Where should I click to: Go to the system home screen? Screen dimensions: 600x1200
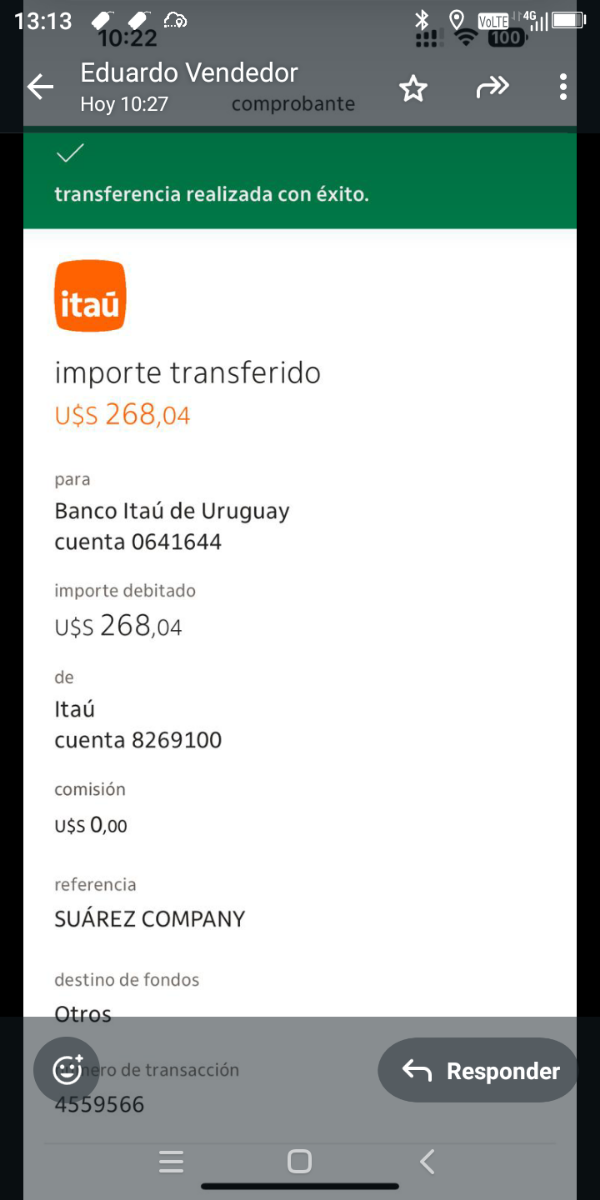[x=299, y=1161]
